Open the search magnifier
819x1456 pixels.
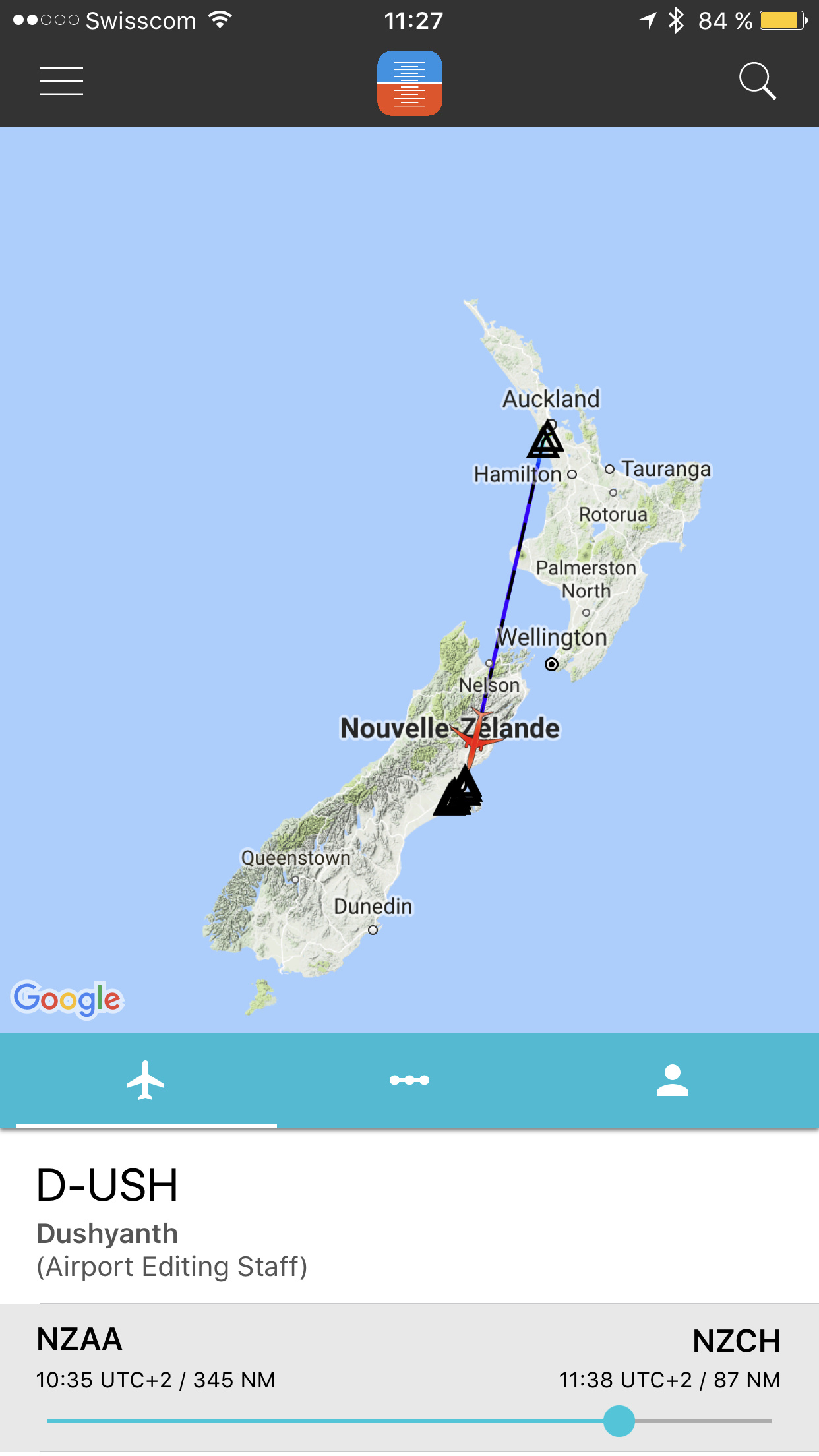click(757, 81)
